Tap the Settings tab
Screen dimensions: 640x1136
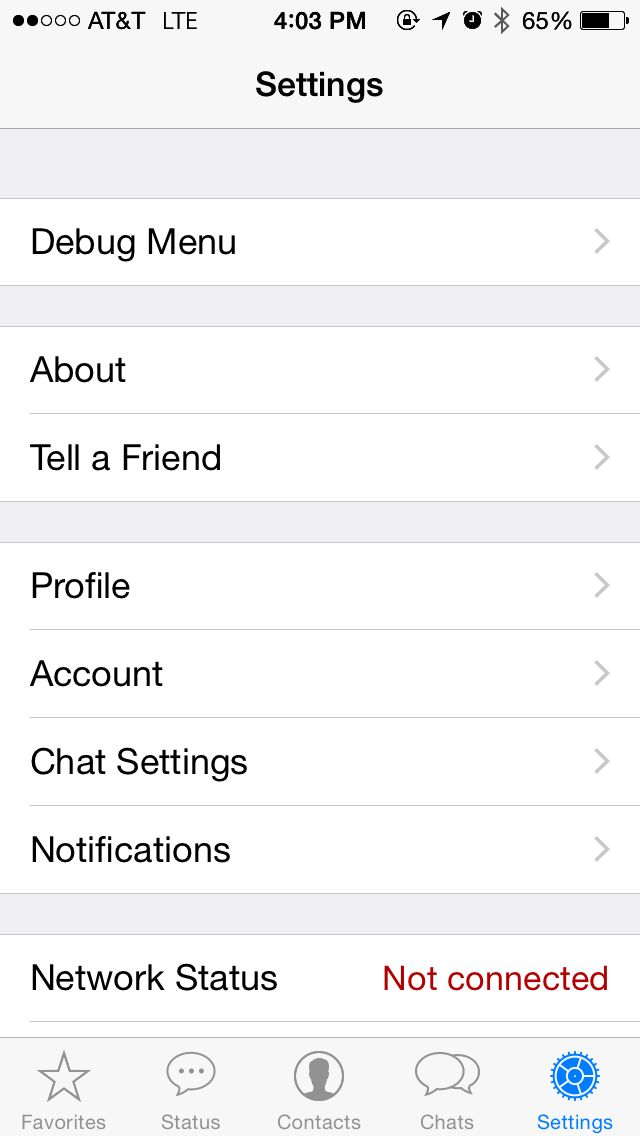[x=575, y=1089]
